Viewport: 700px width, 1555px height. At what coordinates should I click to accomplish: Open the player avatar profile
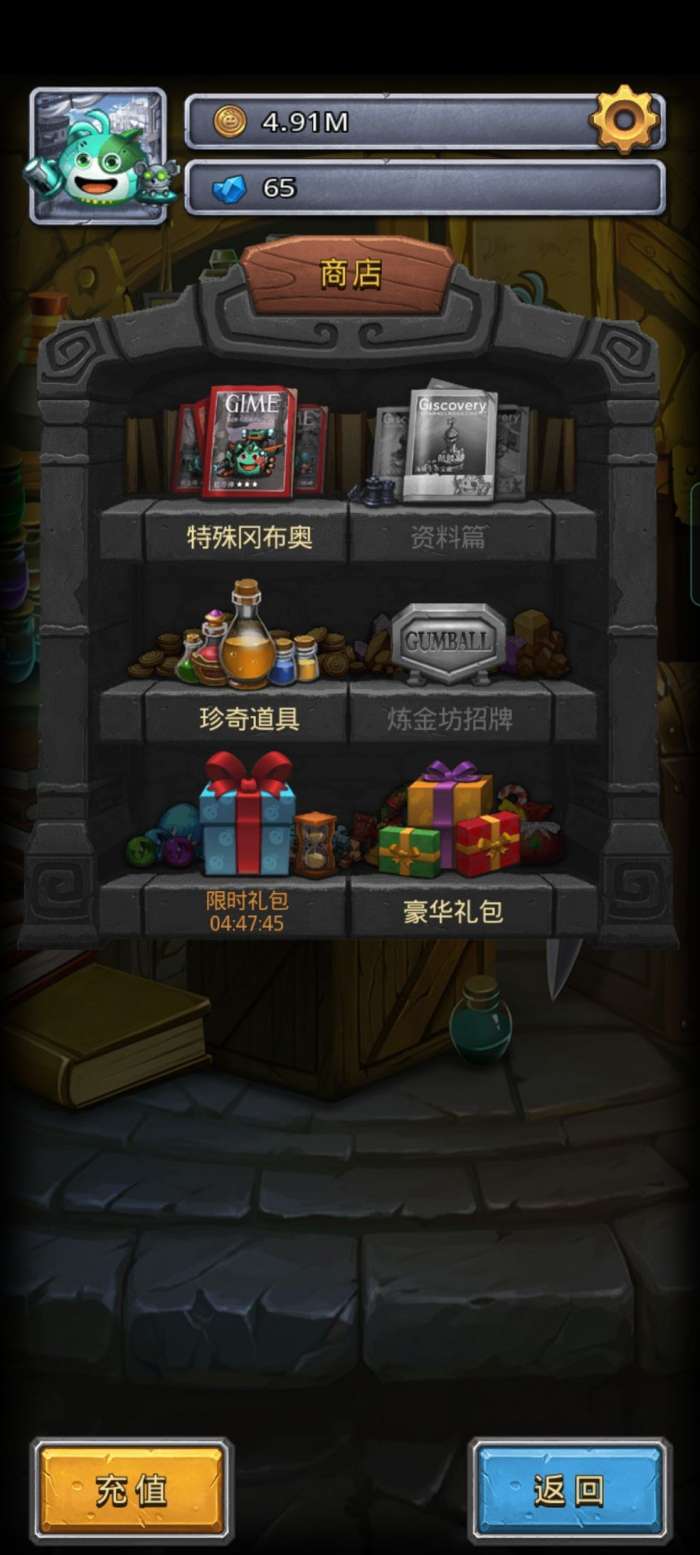coord(98,156)
